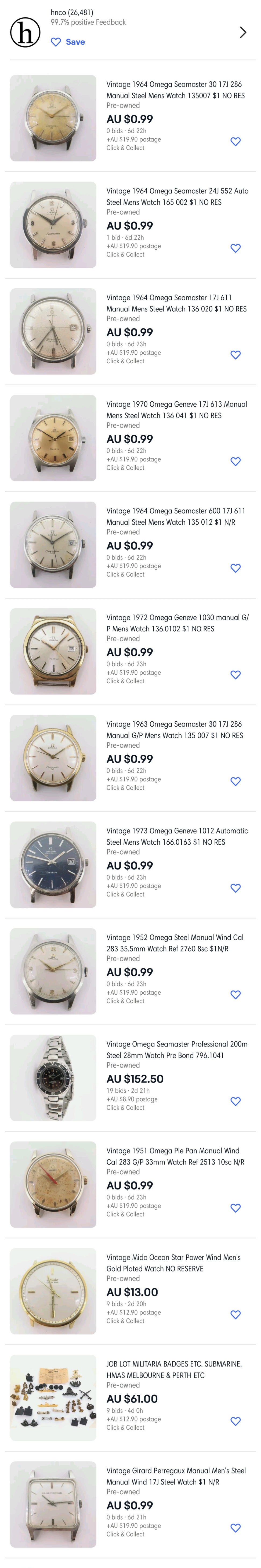261x1568 pixels.
Task: Watchlist the 1964 Omega Seamaster 30 286
Action: point(235,142)
